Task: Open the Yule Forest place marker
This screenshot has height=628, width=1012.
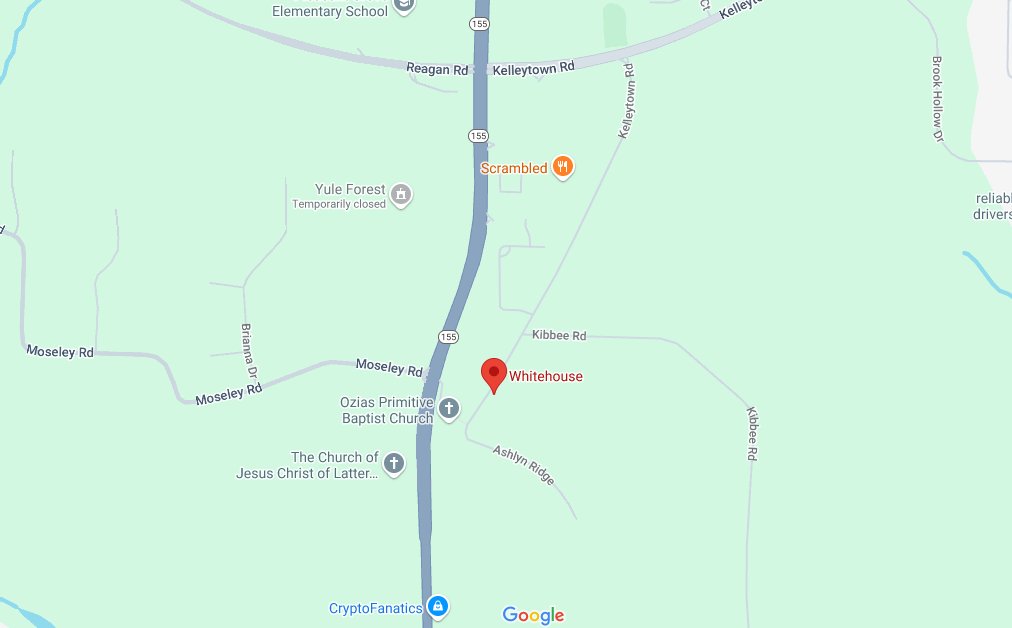Action: (x=401, y=194)
